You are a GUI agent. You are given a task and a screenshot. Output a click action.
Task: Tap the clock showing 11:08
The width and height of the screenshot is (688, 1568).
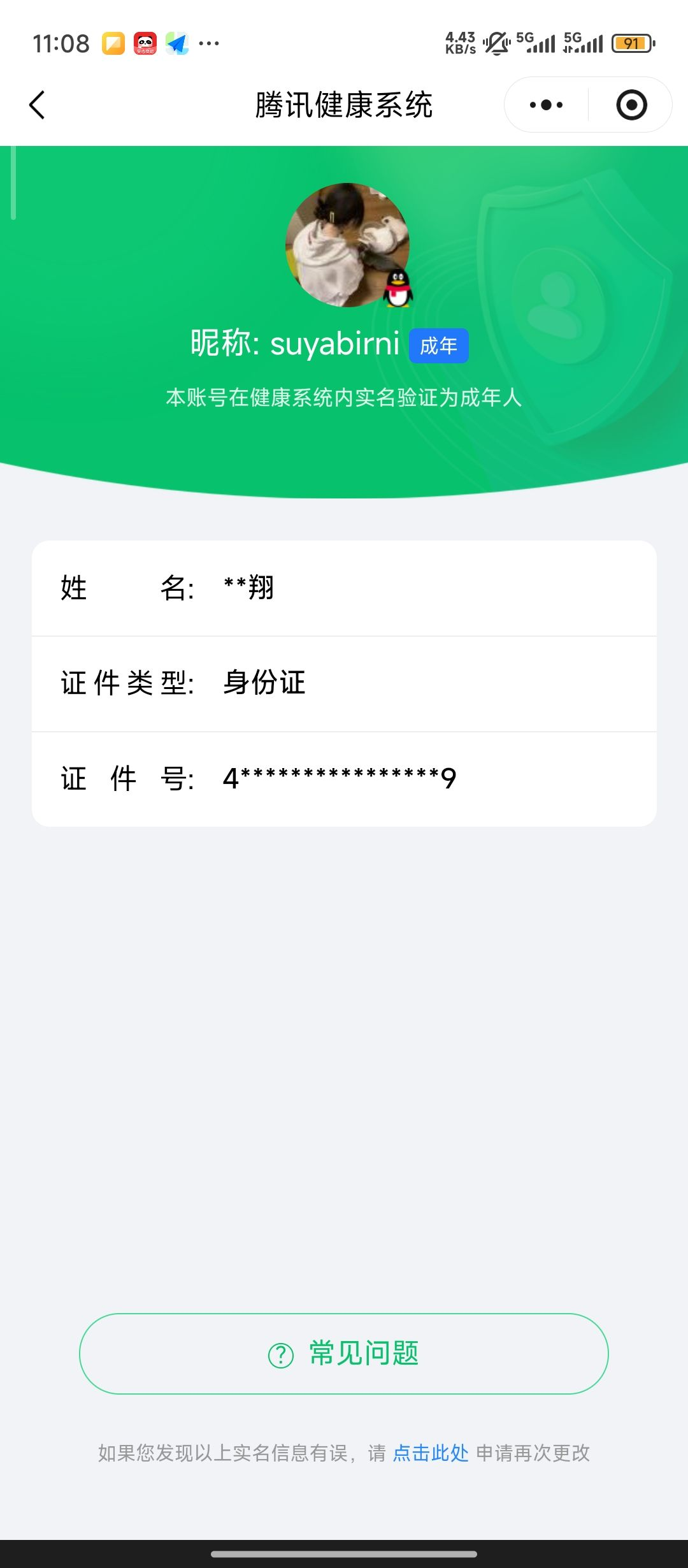[x=62, y=42]
